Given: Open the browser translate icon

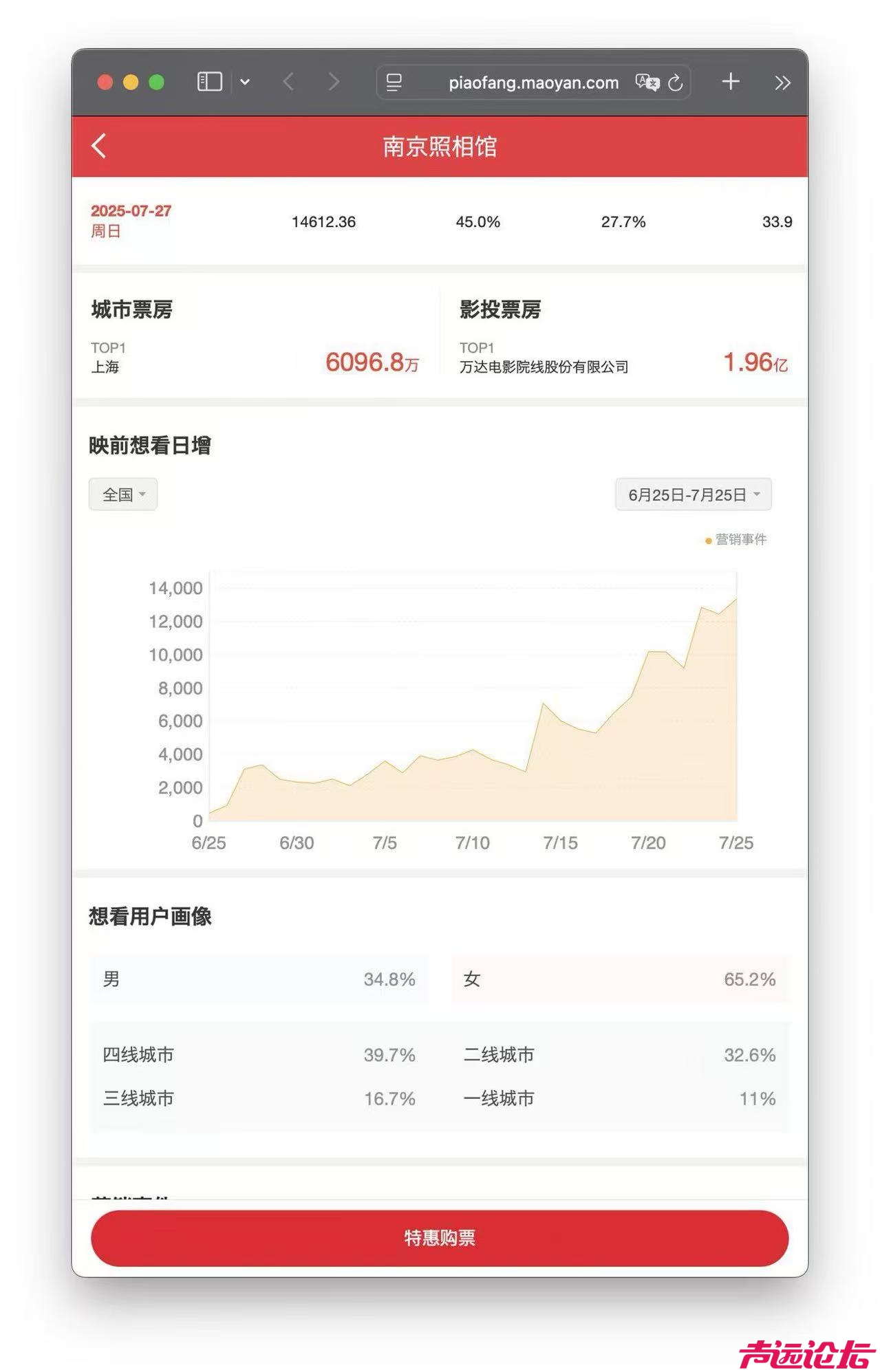Looking at the screenshot, I should tap(646, 83).
